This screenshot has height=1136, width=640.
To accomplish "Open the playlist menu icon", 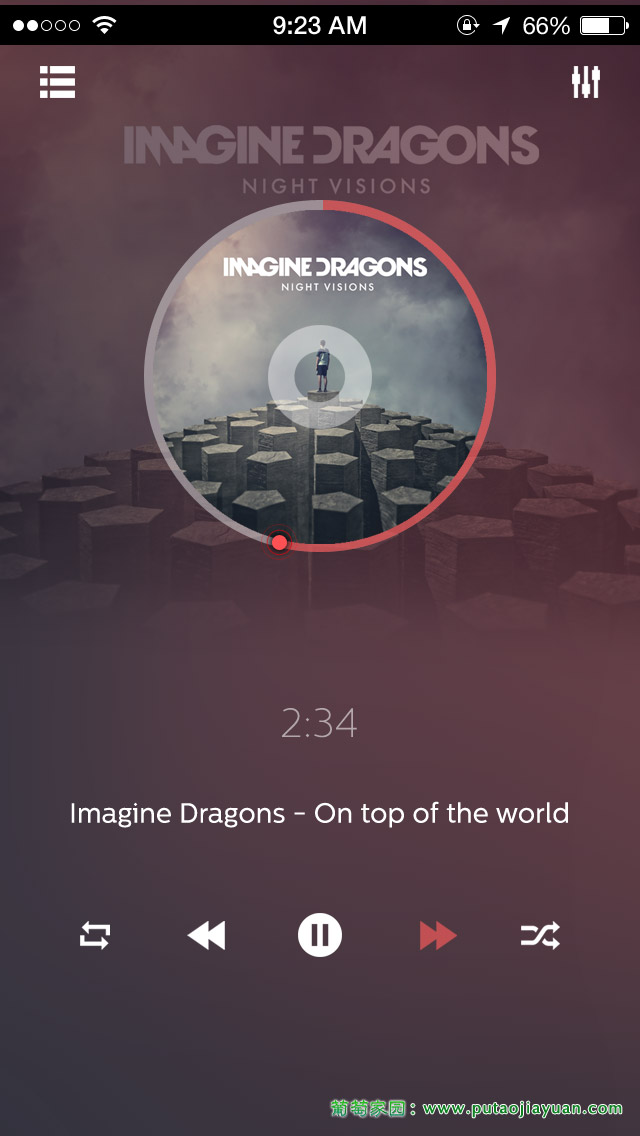I will click(x=57, y=82).
